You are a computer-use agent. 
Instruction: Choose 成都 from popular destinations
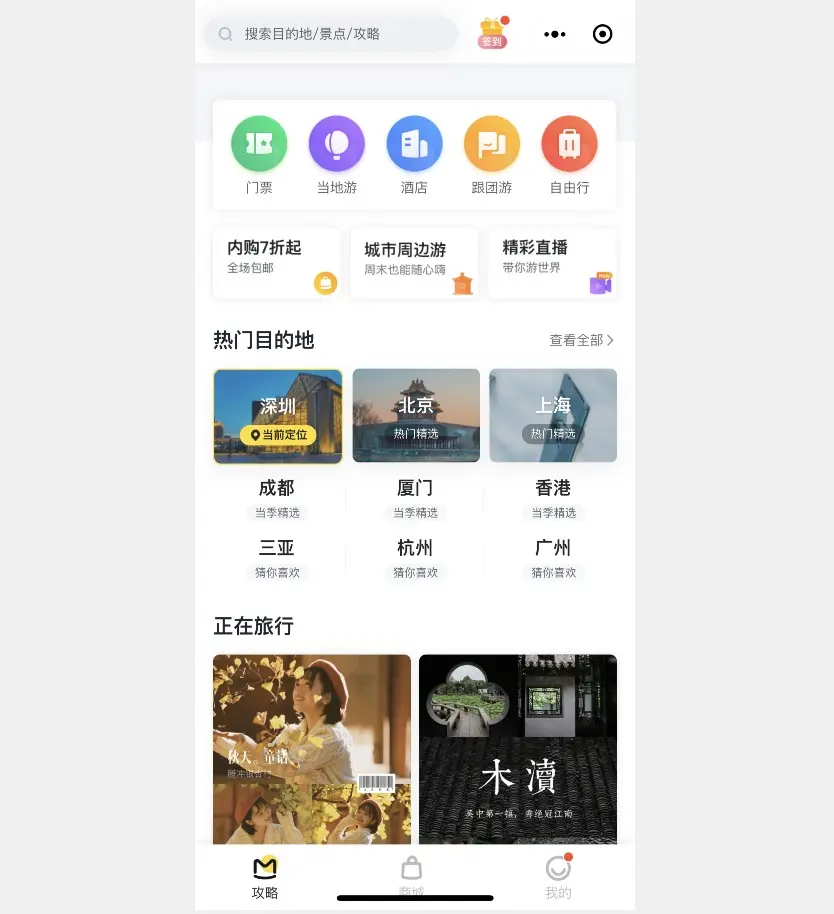[277, 497]
